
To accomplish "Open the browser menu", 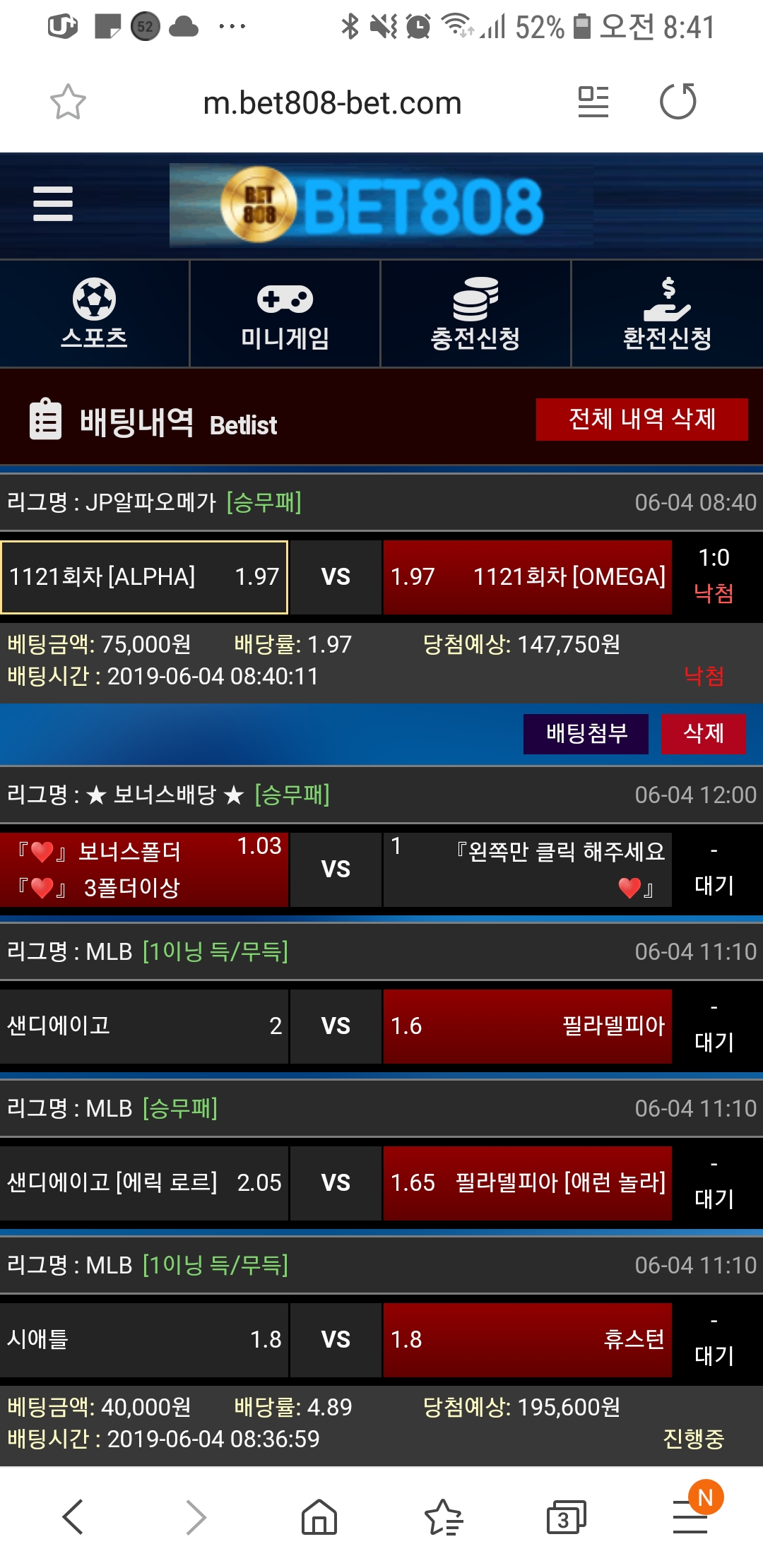I will pos(690,1516).
